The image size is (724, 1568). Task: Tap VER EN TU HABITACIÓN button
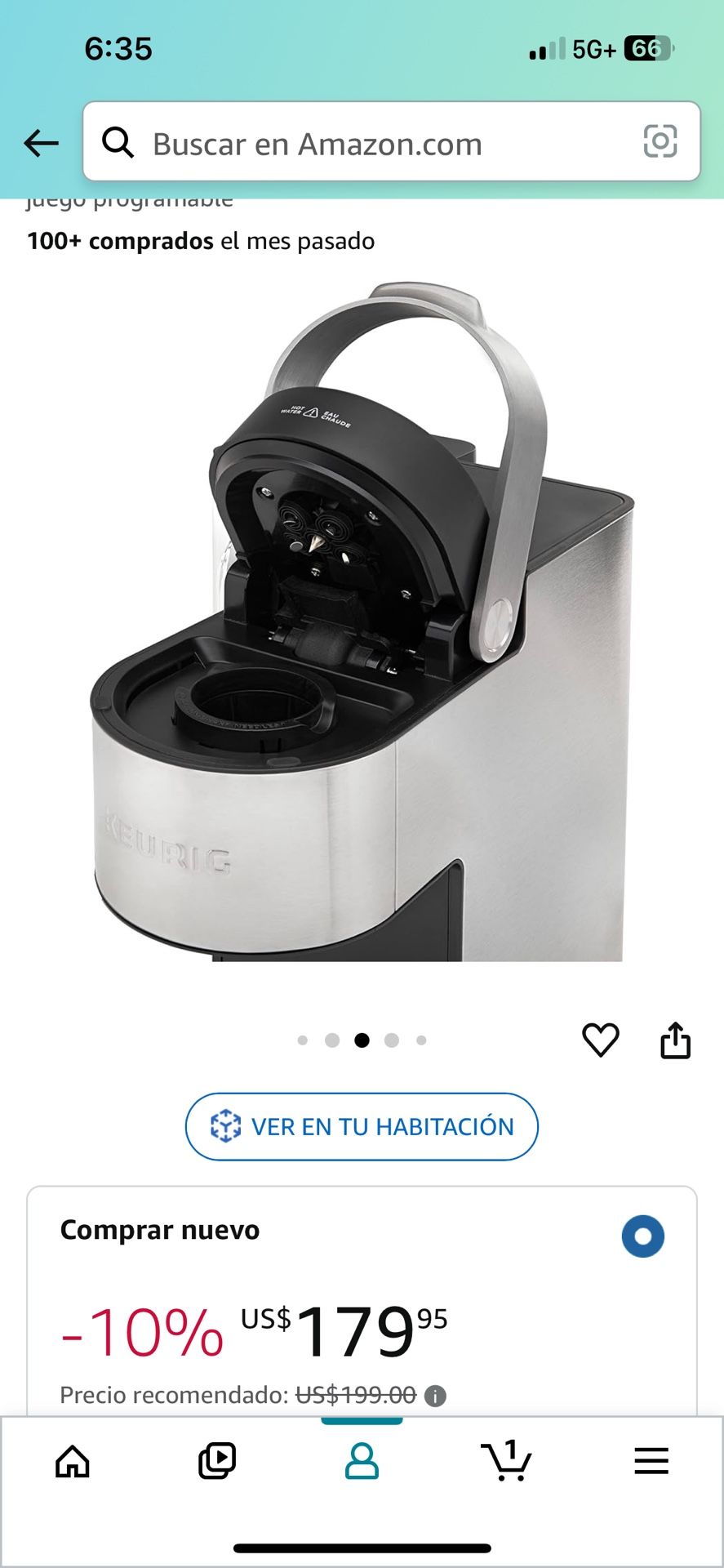coord(362,1126)
